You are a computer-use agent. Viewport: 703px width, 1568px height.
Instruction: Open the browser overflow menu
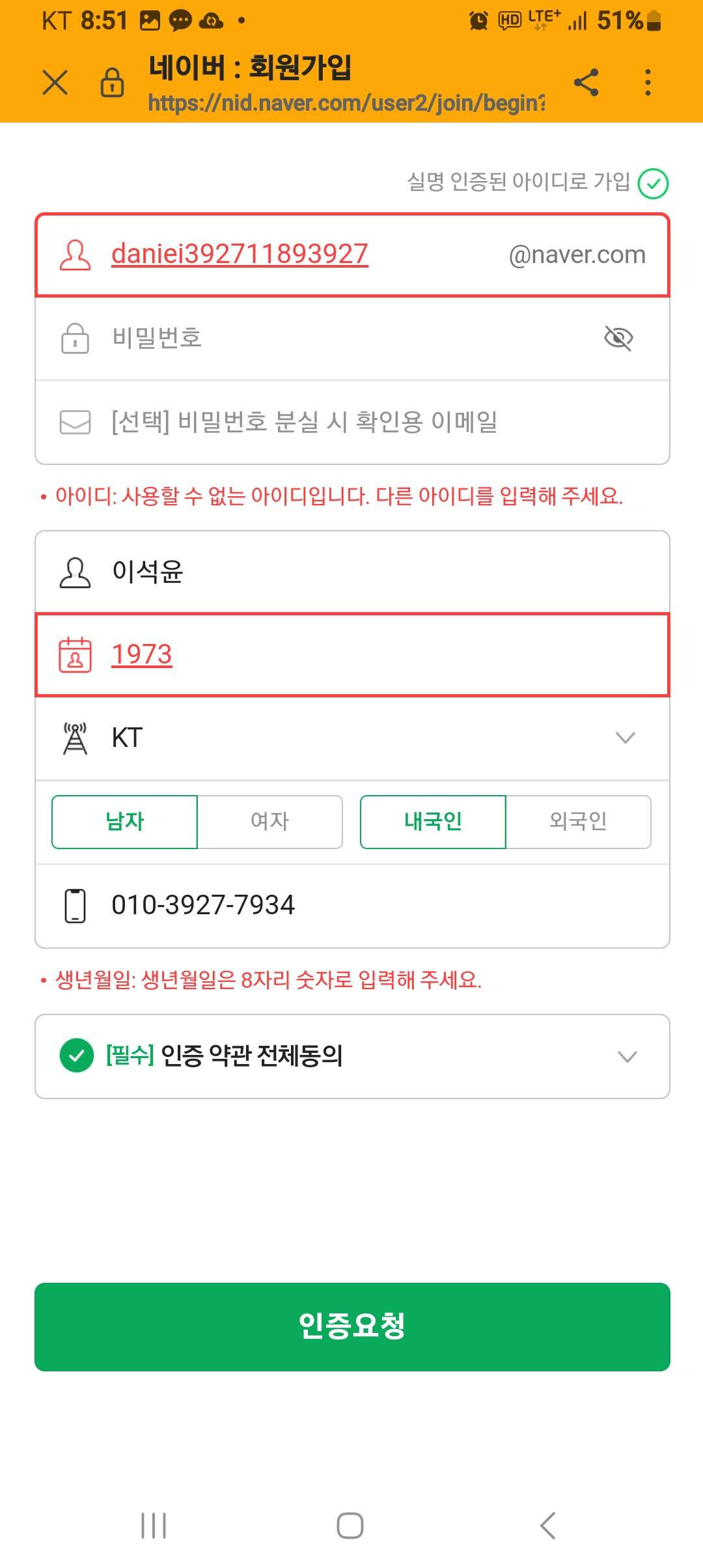tap(648, 83)
